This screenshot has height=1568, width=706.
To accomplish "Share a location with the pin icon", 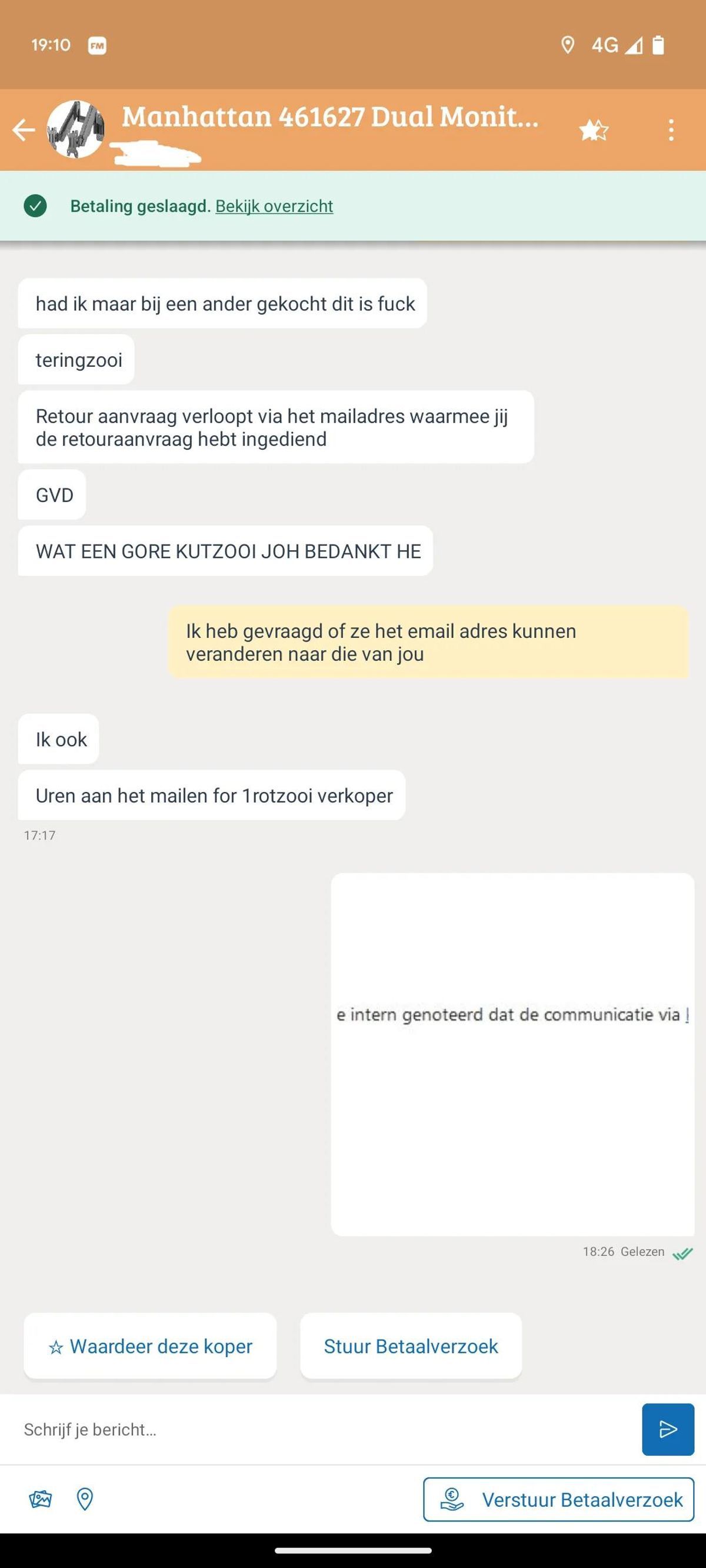I will [x=85, y=1499].
